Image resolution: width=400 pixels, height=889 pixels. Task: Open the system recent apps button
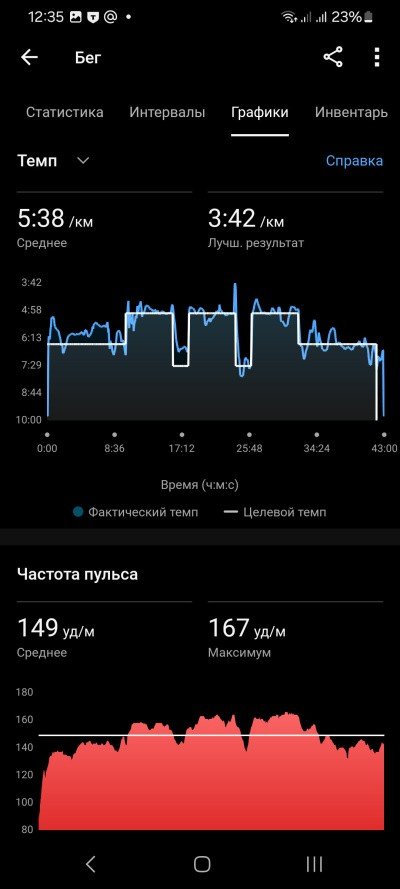(x=314, y=863)
